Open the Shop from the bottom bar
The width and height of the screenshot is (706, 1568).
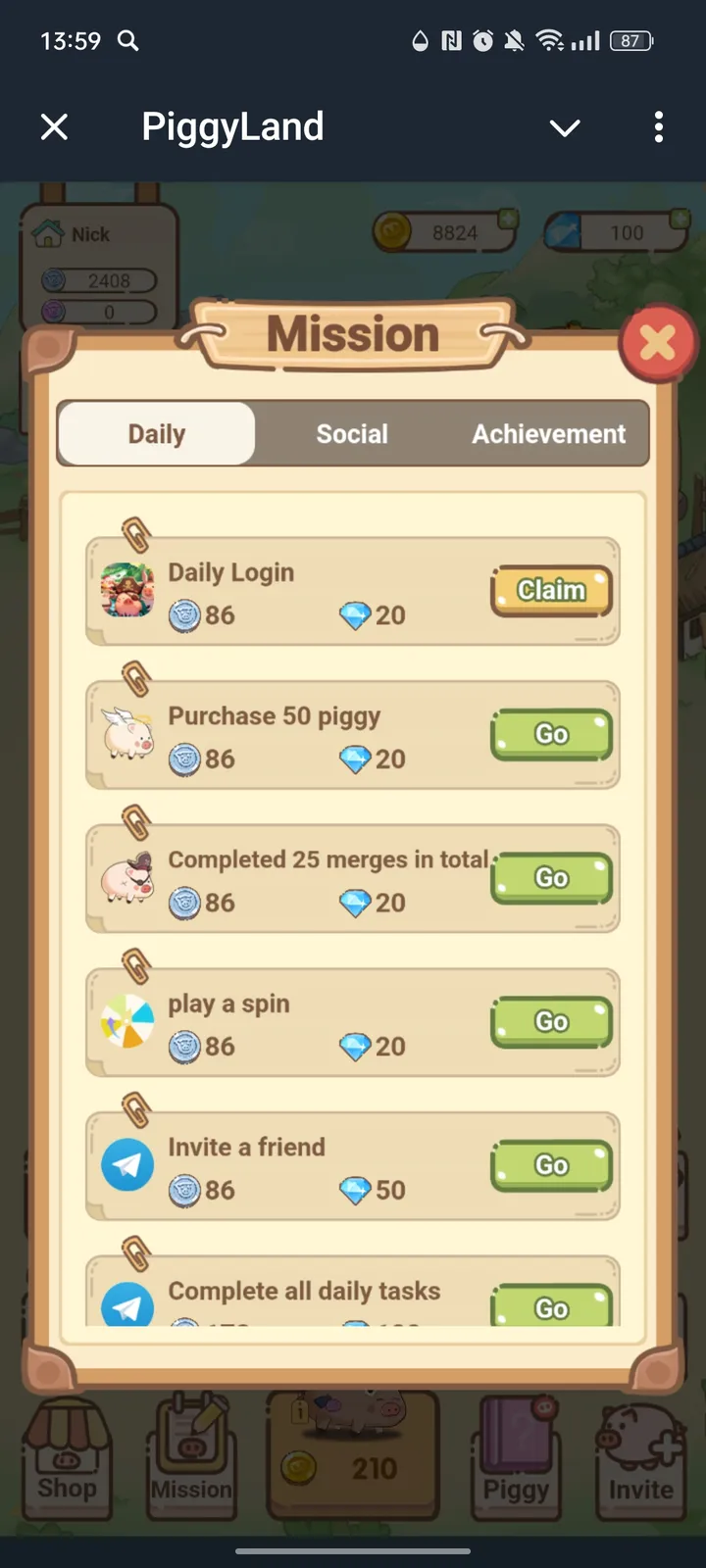[x=66, y=1455]
